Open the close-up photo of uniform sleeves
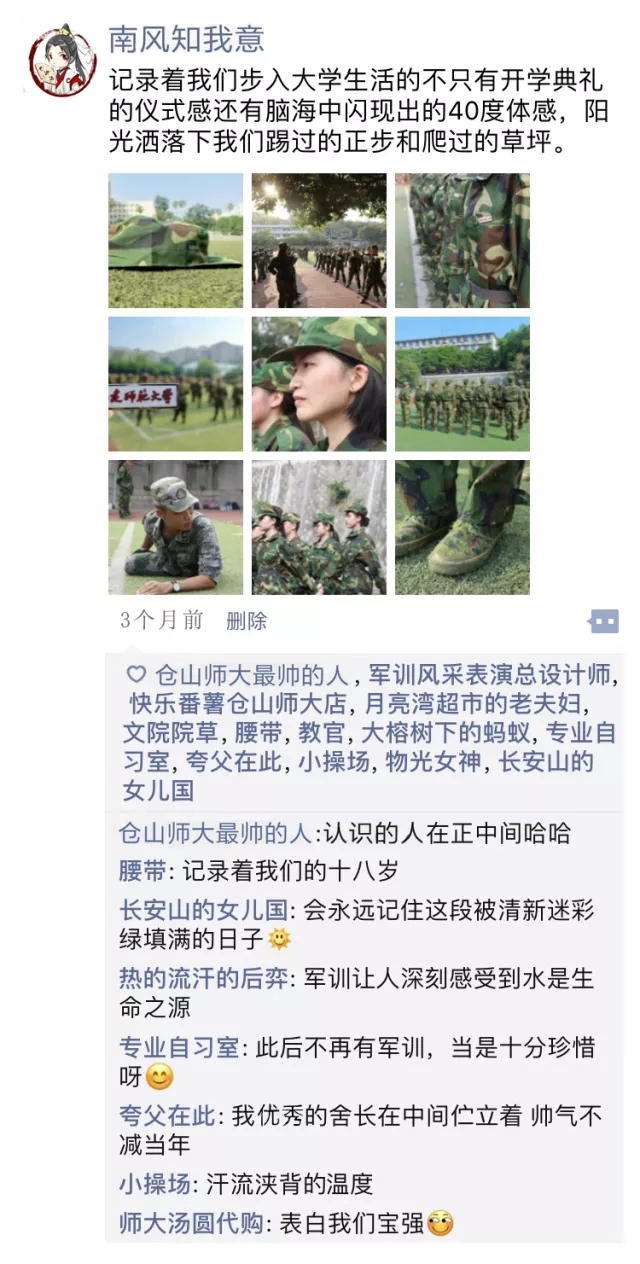640x1264 pixels. (462, 241)
